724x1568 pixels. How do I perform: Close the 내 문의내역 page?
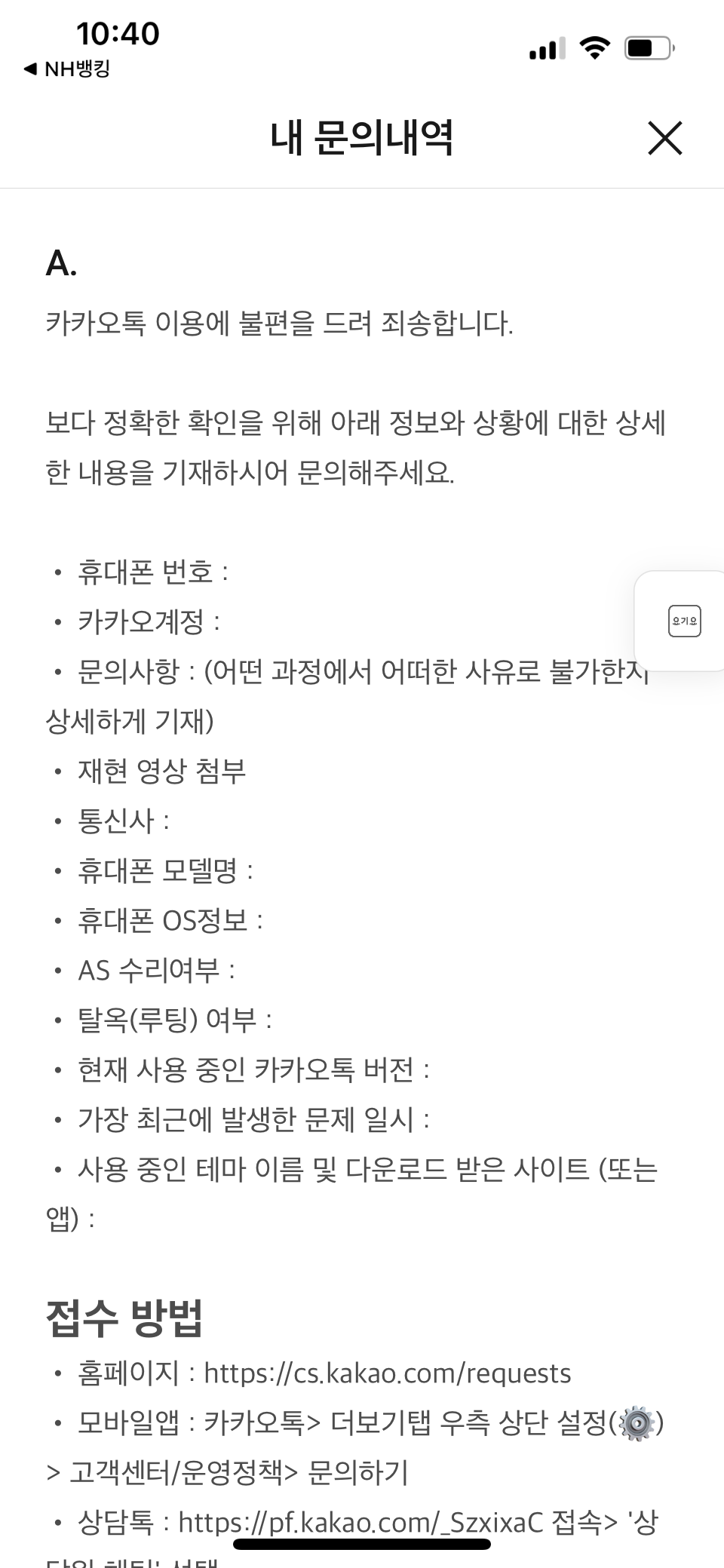[x=664, y=138]
